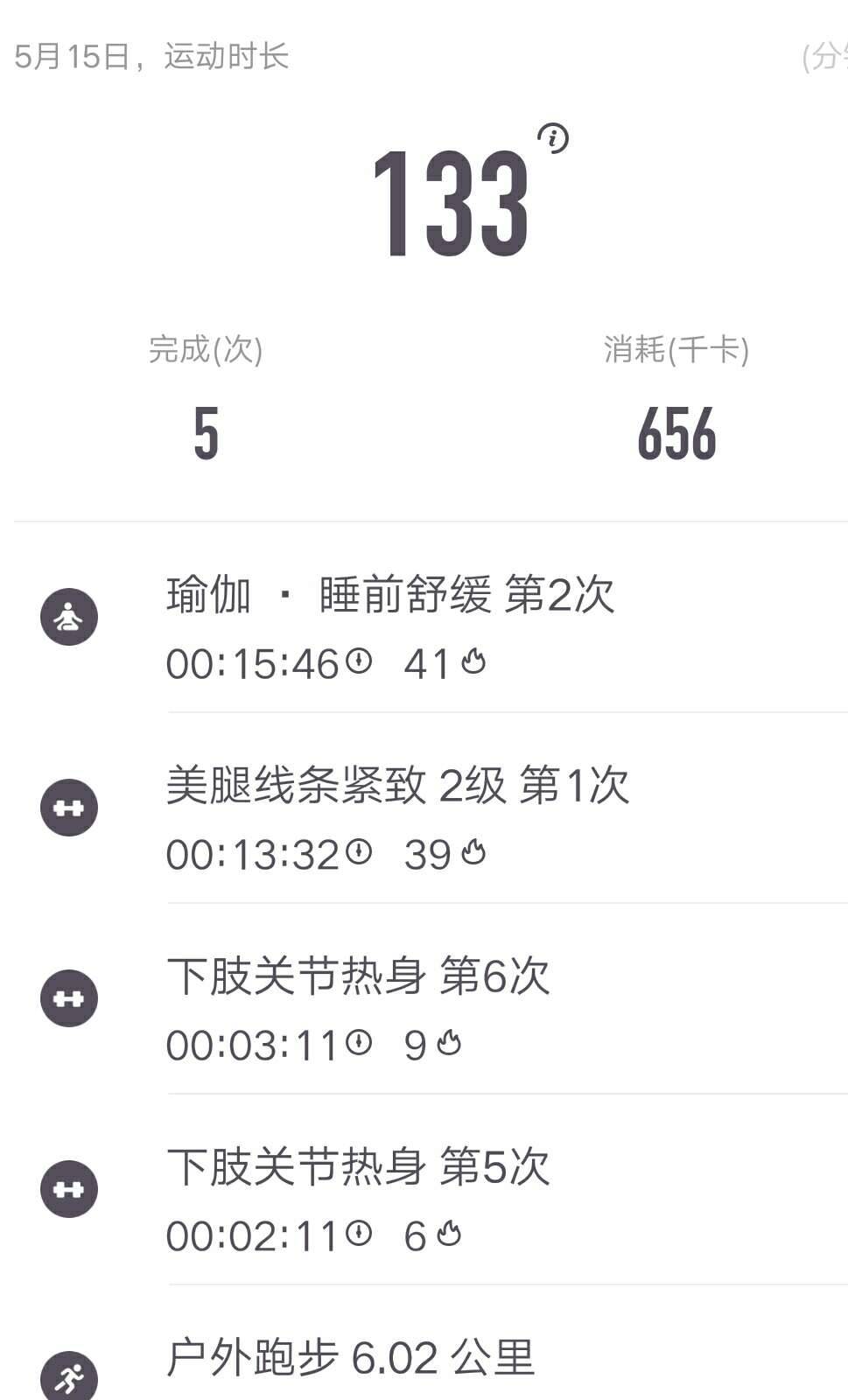This screenshot has height=1400, width=848.
Task: Click the clock icon next to 00:13:32
Action: click(x=358, y=850)
